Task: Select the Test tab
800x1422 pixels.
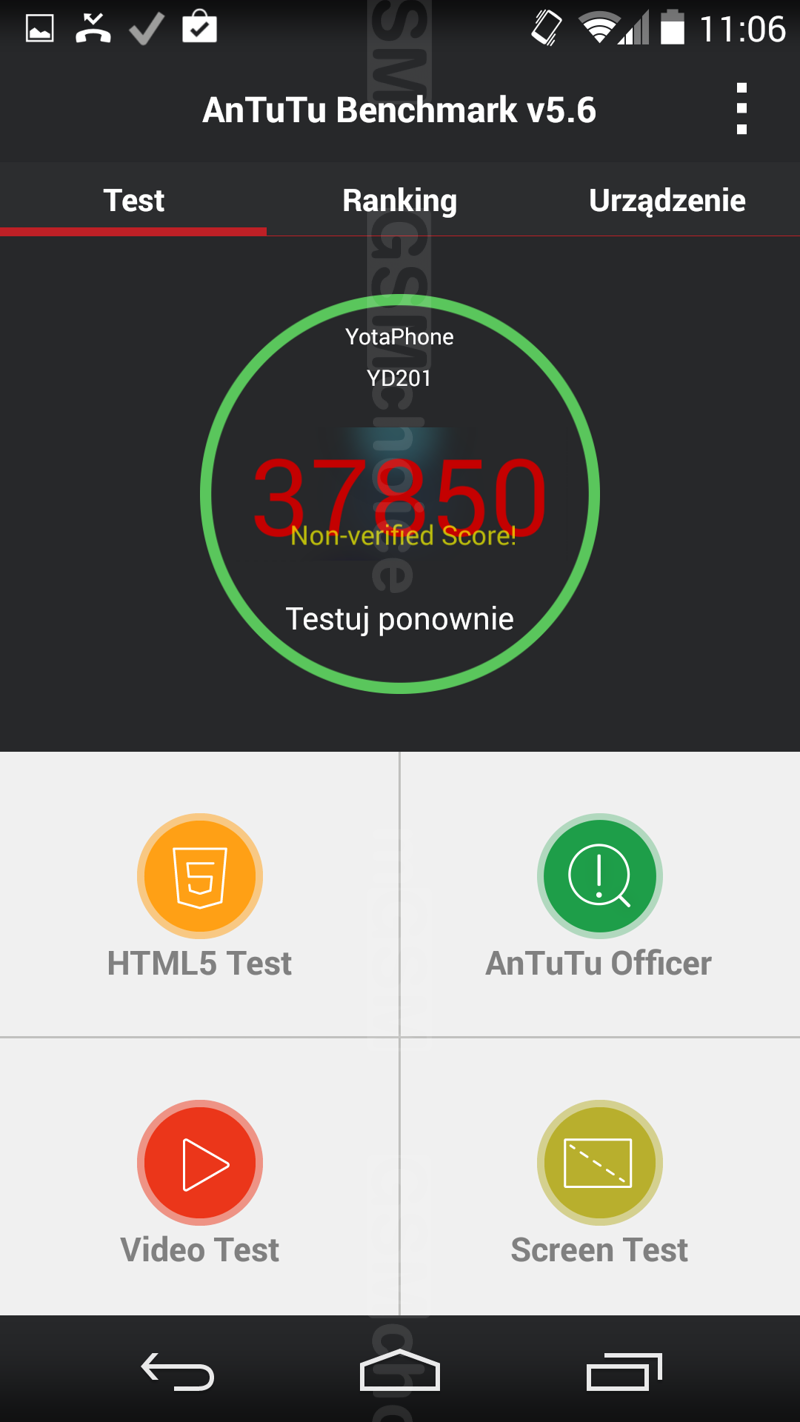Action: pos(133,200)
